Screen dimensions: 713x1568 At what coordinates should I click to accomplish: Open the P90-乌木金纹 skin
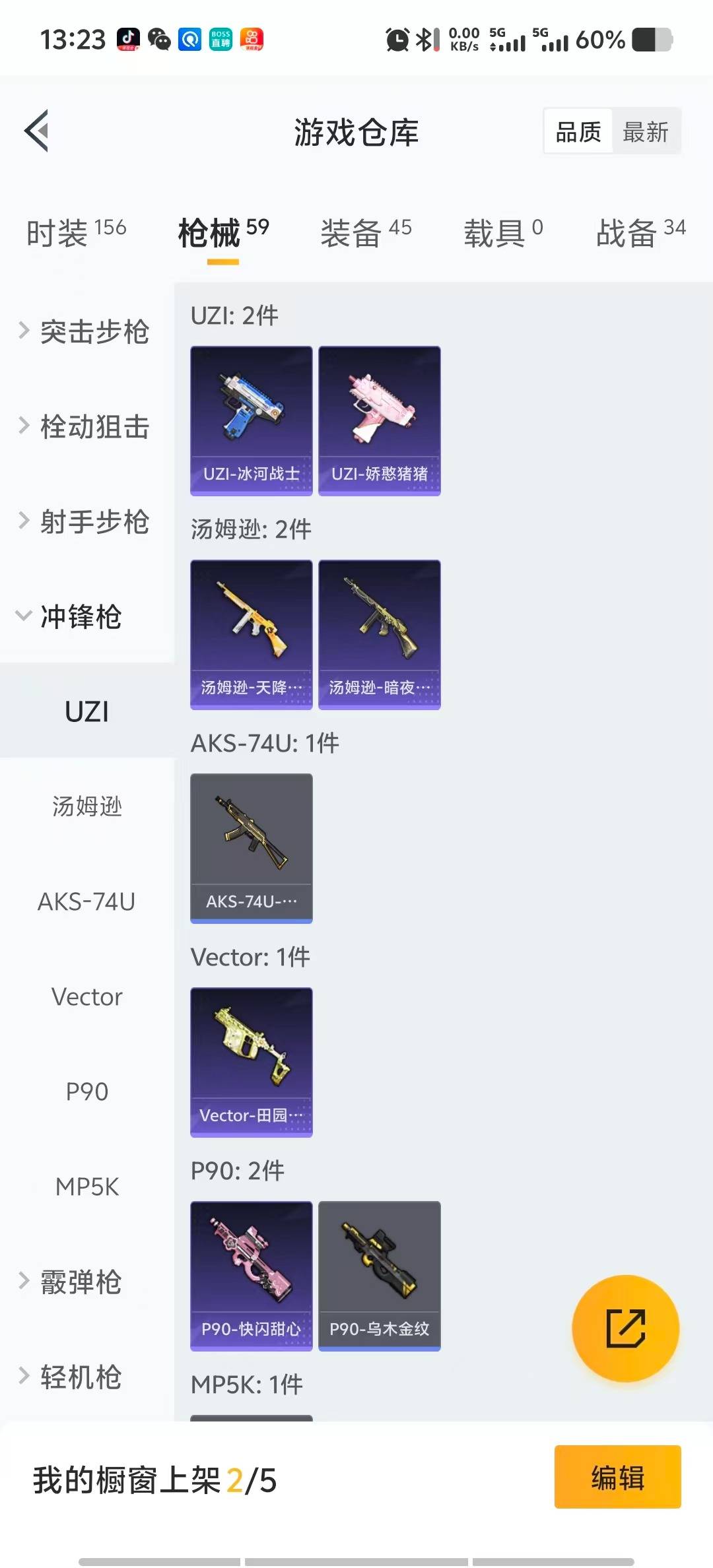pos(379,1276)
